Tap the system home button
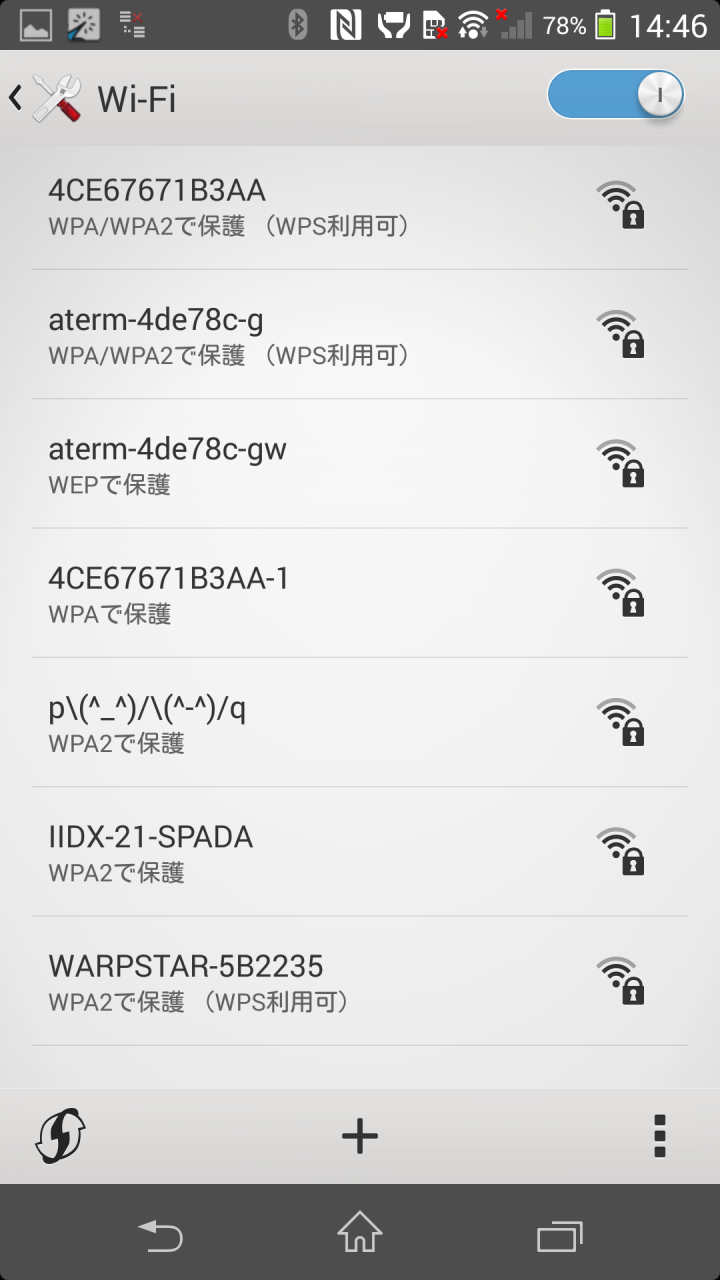 (x=360, y=1232)
